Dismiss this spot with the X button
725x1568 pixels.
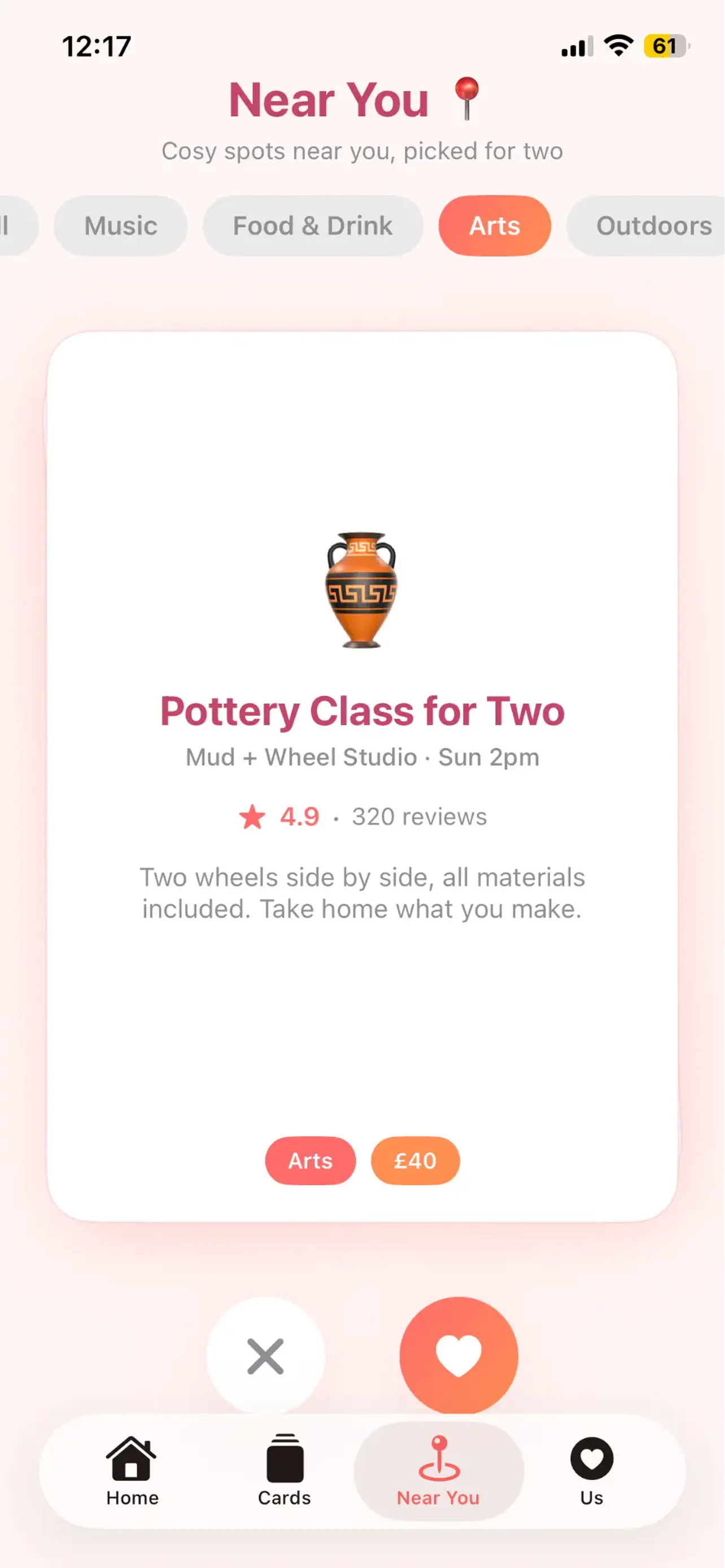pyautogui.click(x=265, y=1356)
